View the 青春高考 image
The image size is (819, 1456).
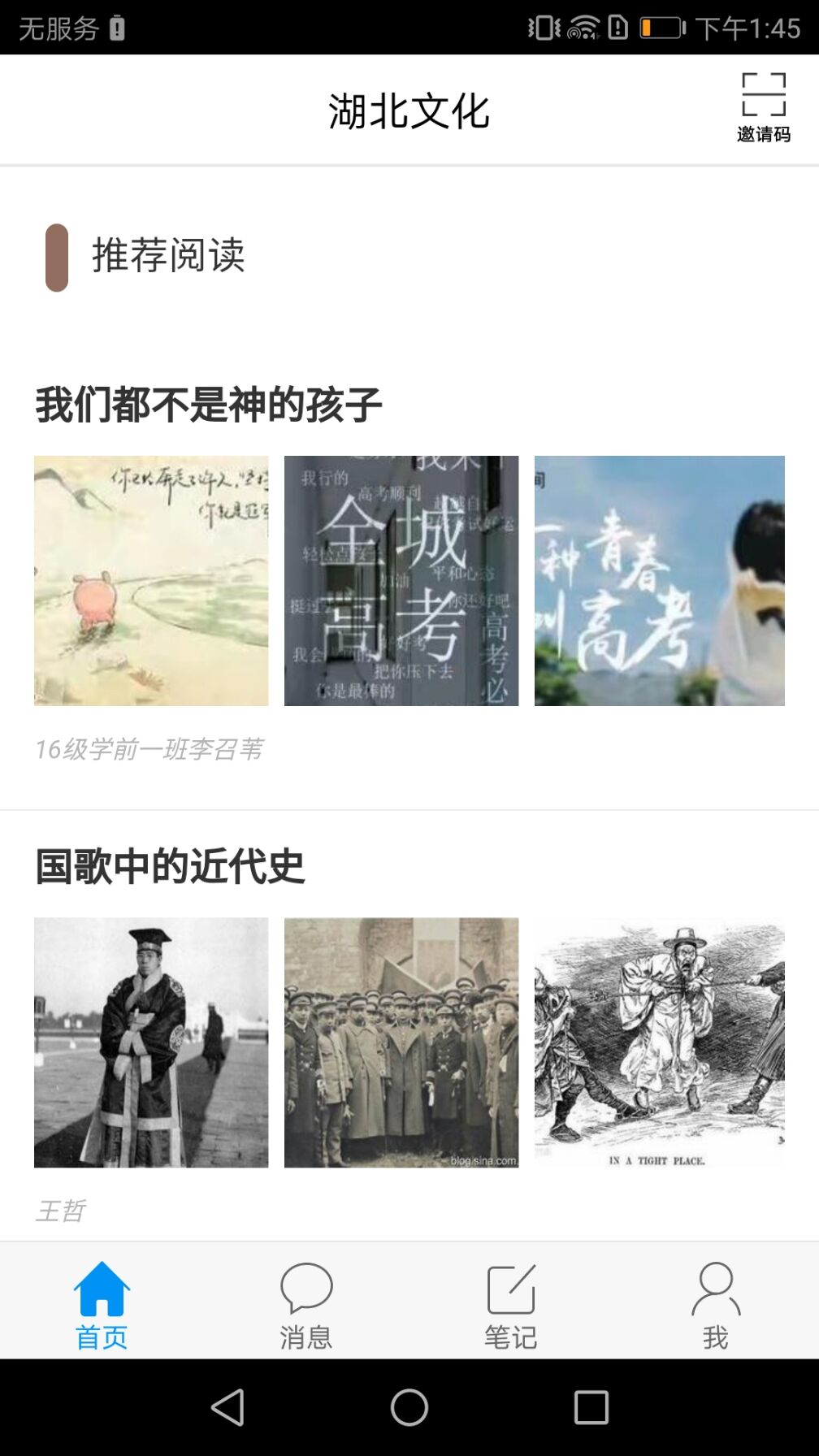pos(659,580)
